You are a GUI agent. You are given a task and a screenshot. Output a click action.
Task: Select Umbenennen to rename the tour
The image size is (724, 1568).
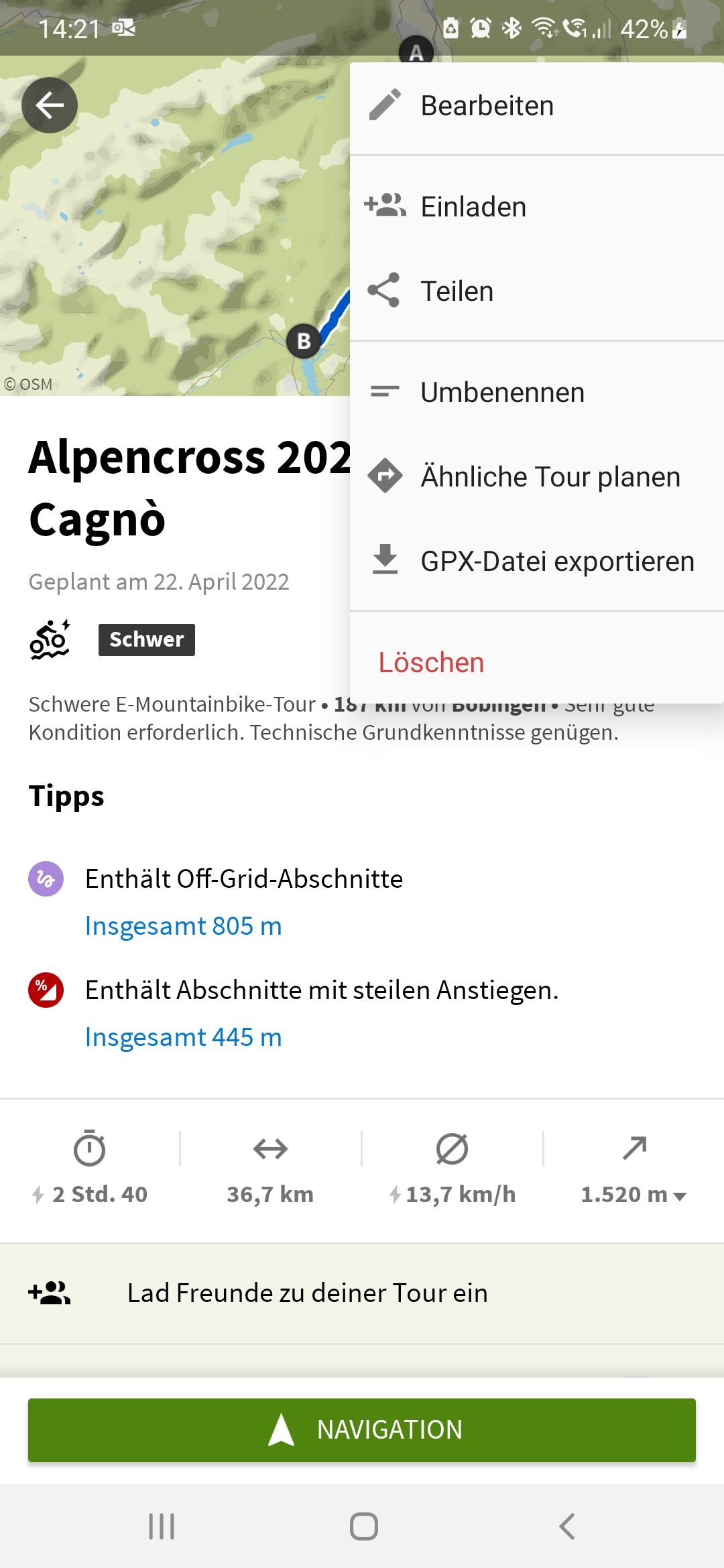click(502, 392)
